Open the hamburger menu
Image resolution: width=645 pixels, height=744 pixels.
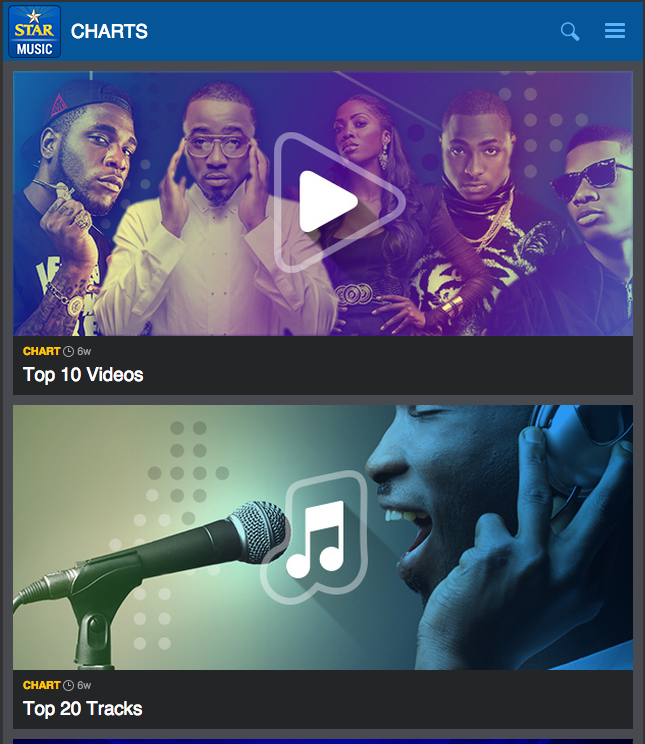(x=615, y=31)
